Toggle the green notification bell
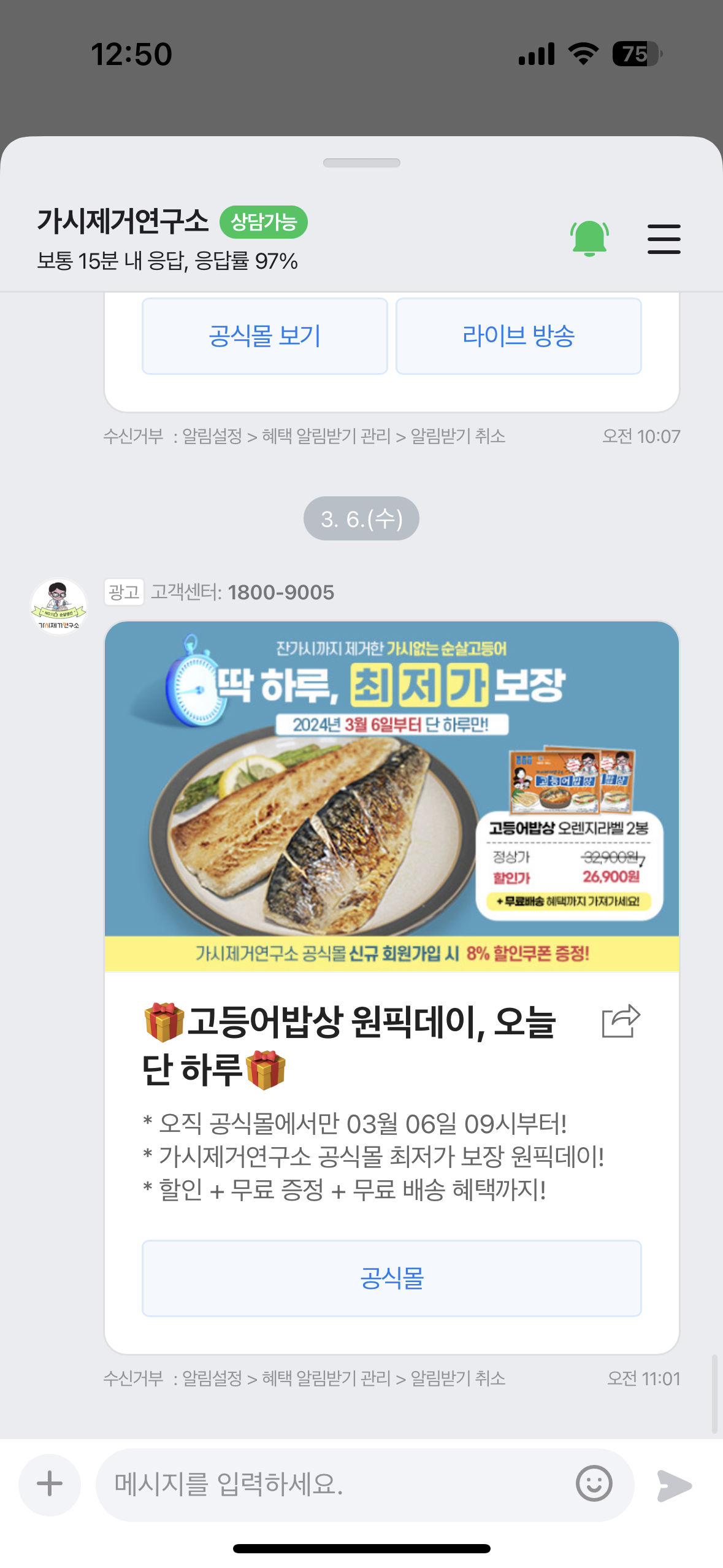Image resolution: width=723 pixels, height=1568 pixels. pos(589,238)
